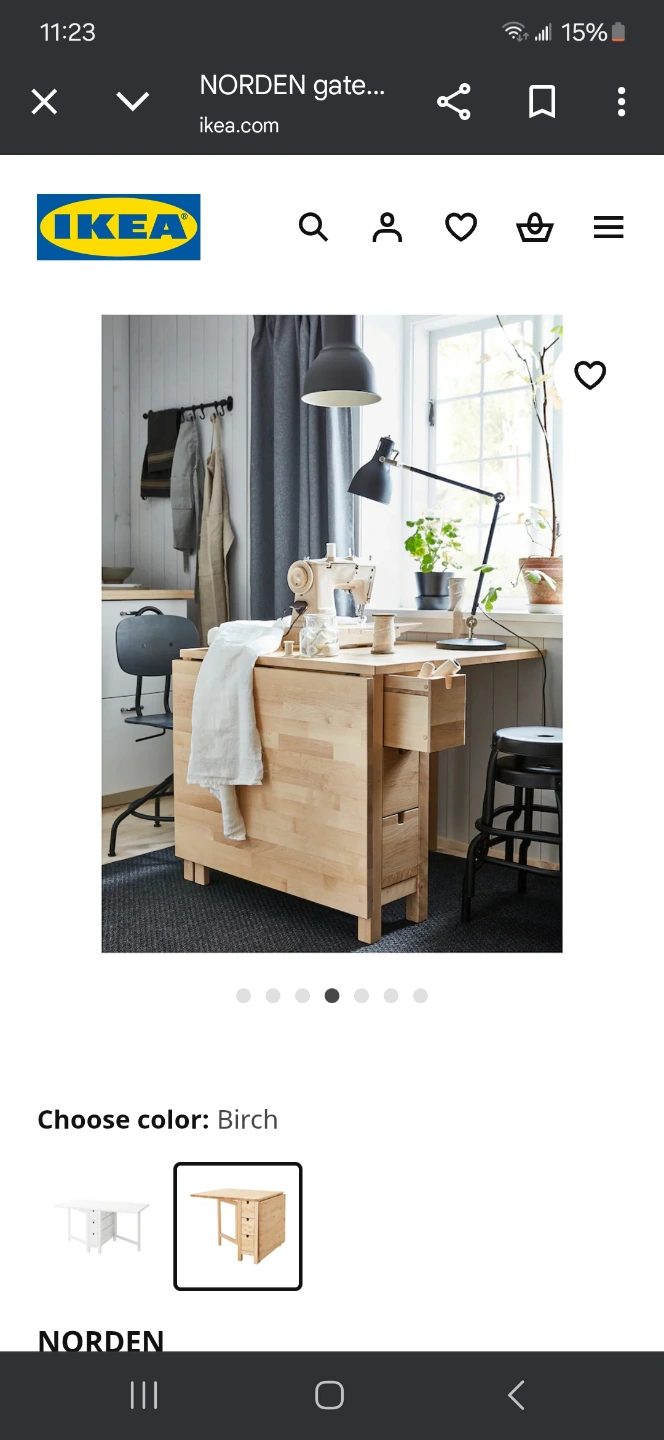This screenshot has height=1440, width=664.
Task: Add NORDEN table to favorites
Action: tap(590, 375)
